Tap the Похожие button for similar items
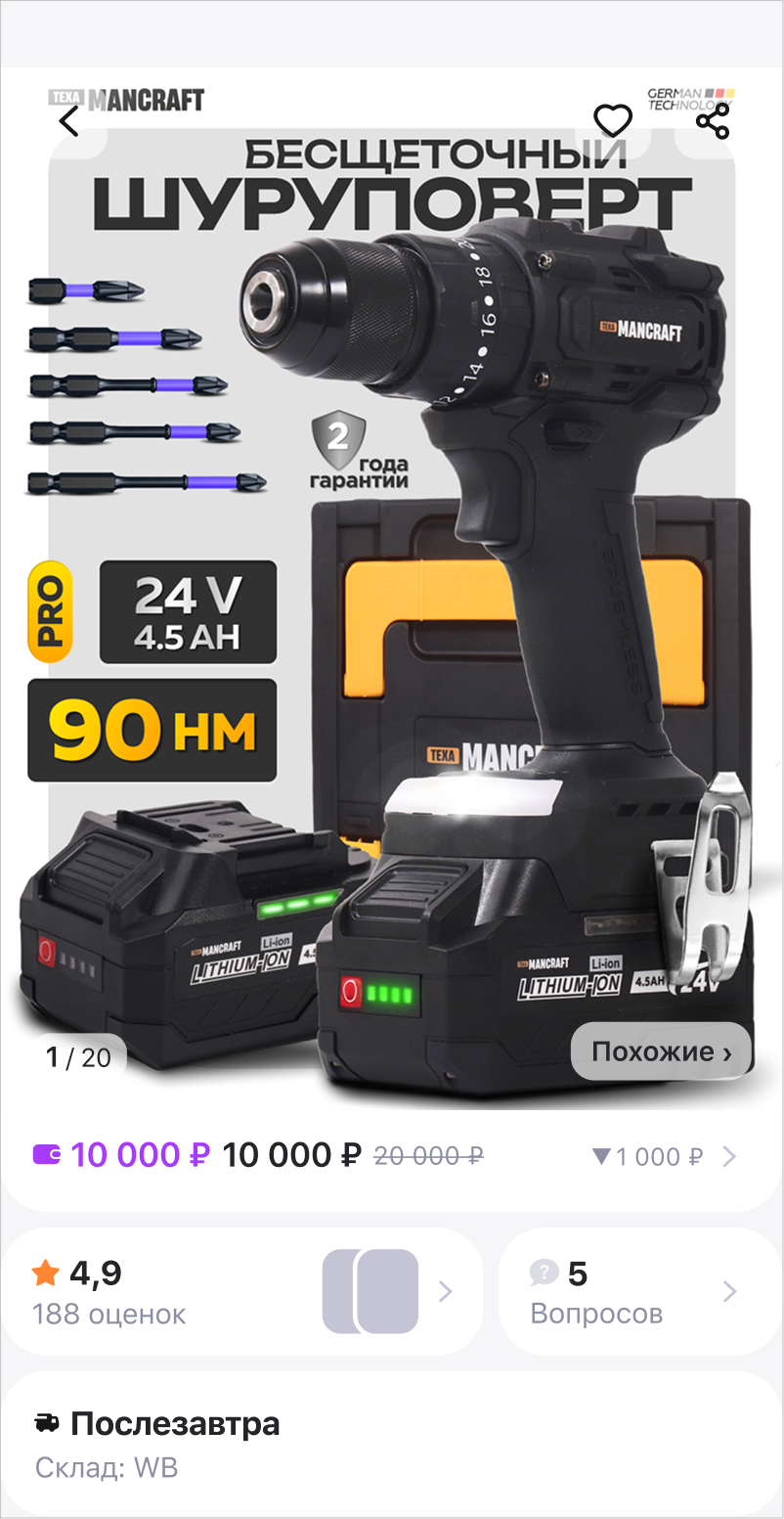This screenshot has width=784, height=1519. pyautogui.click(x=661, y=1051)
